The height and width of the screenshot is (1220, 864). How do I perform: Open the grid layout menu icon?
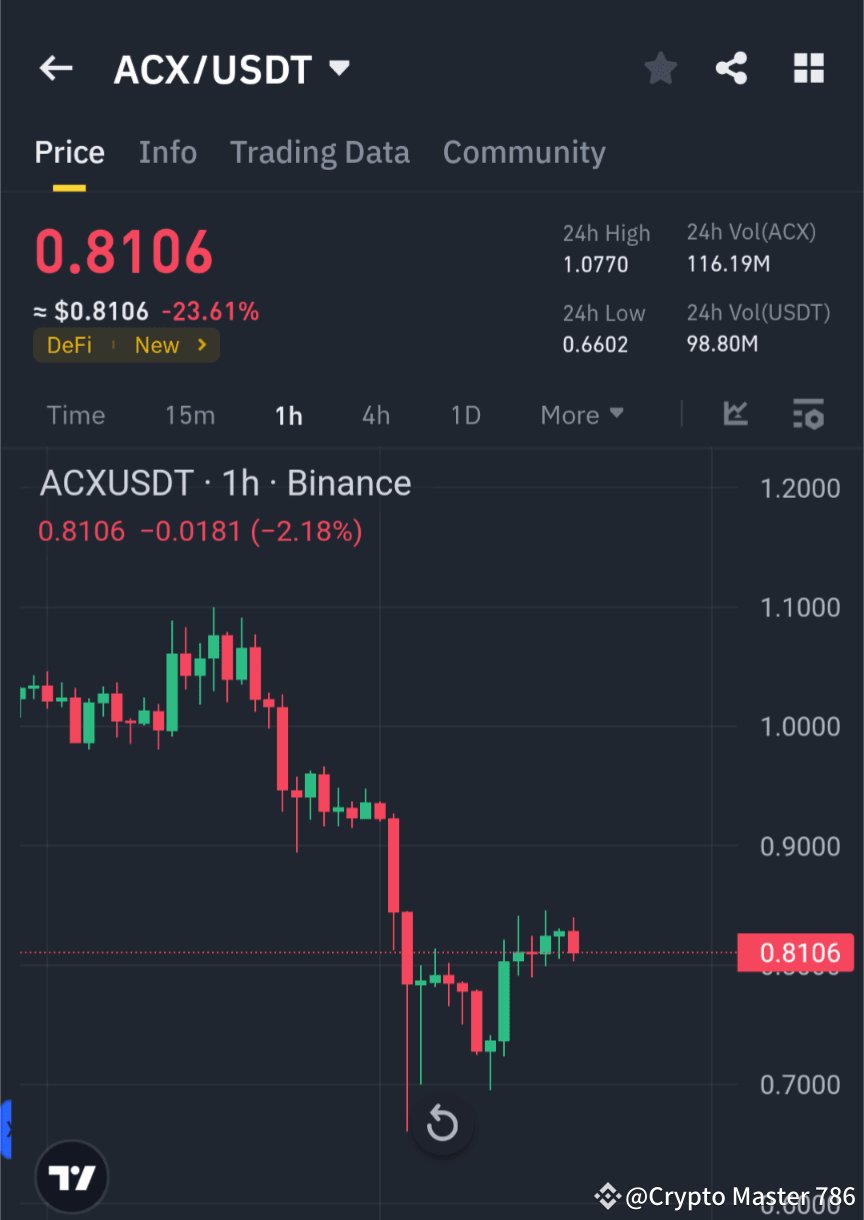click(x=808, y=68)
